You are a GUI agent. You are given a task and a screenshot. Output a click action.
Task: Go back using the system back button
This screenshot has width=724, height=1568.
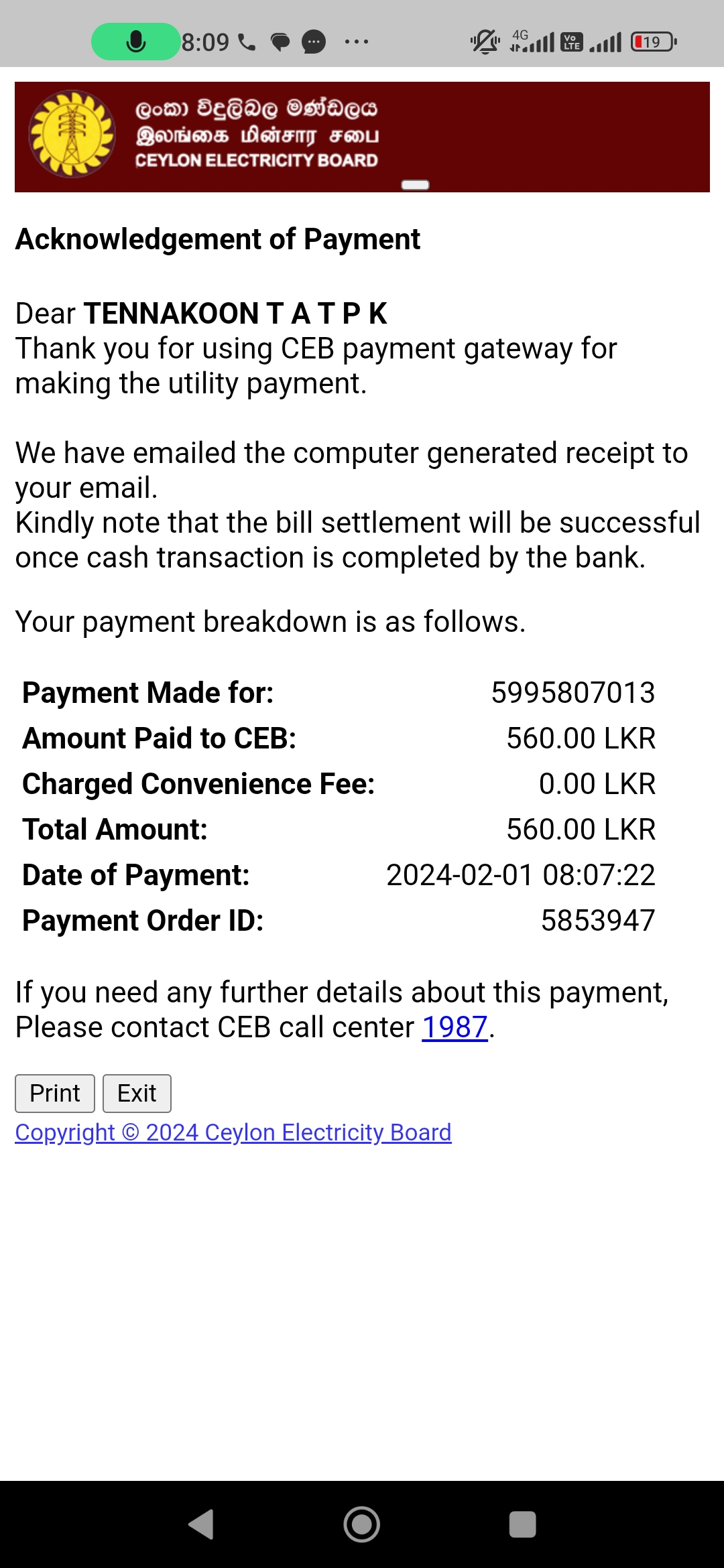pyautogui.click(x=201, y=1524)
